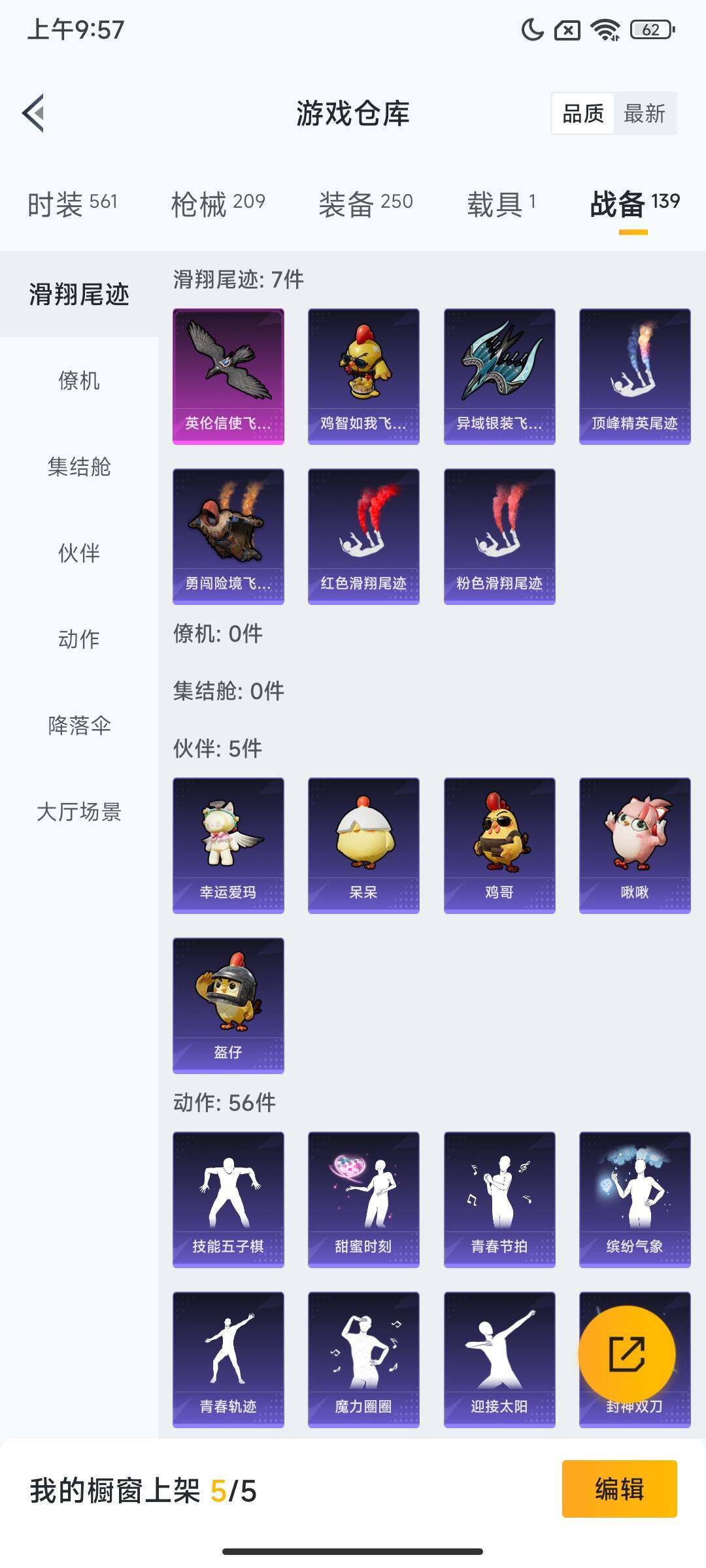Open the 载具 tab
Screen dimensions: 706x1568
click(x=501, y=203)
